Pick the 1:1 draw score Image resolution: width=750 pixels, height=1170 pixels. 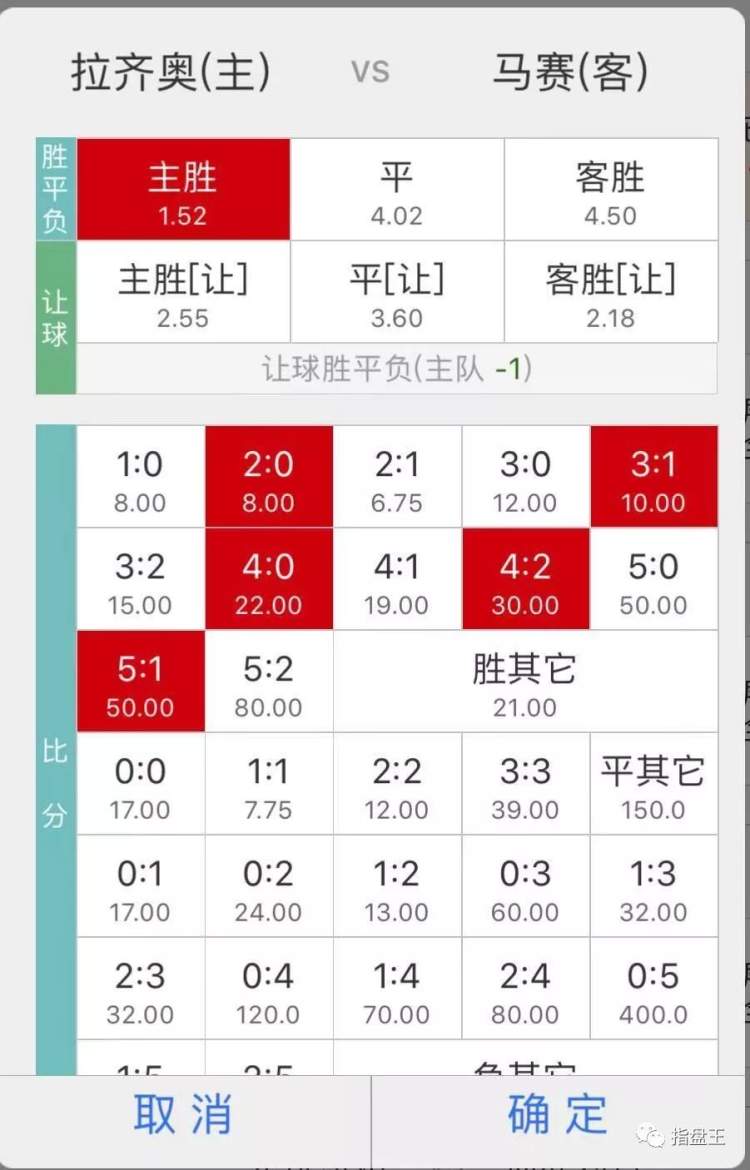(268, 785)
